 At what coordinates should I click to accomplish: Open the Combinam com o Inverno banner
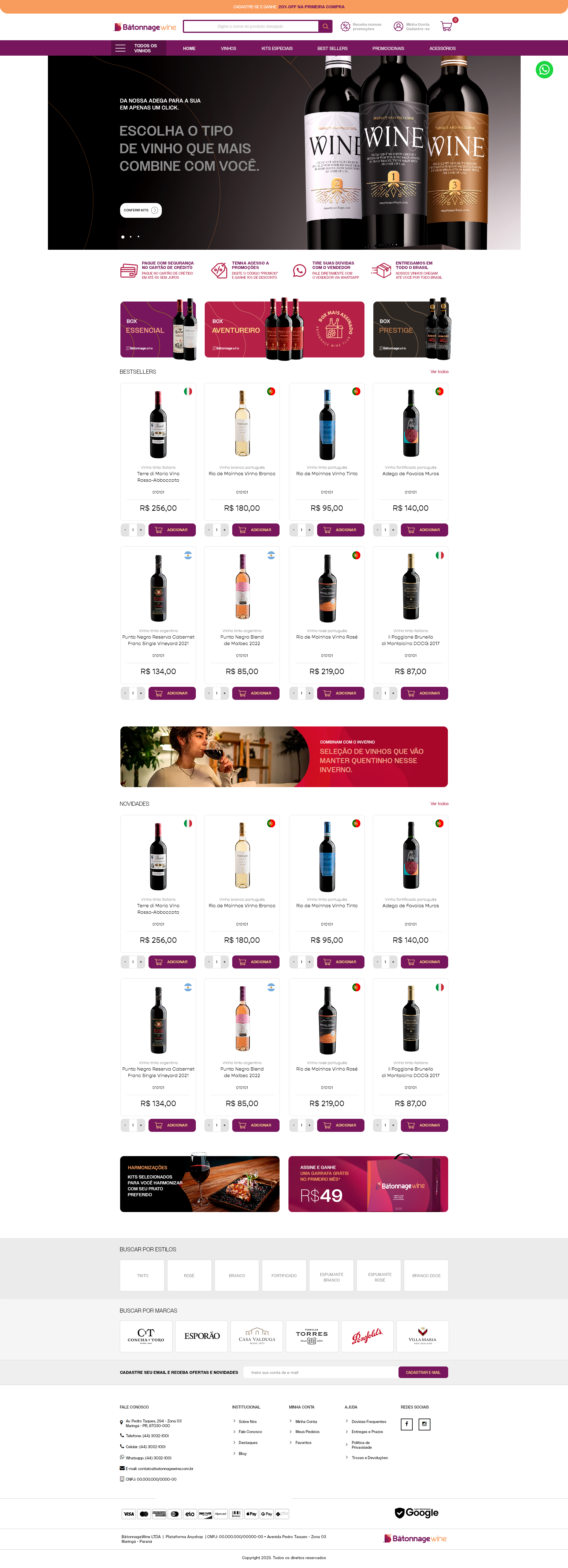284,757
